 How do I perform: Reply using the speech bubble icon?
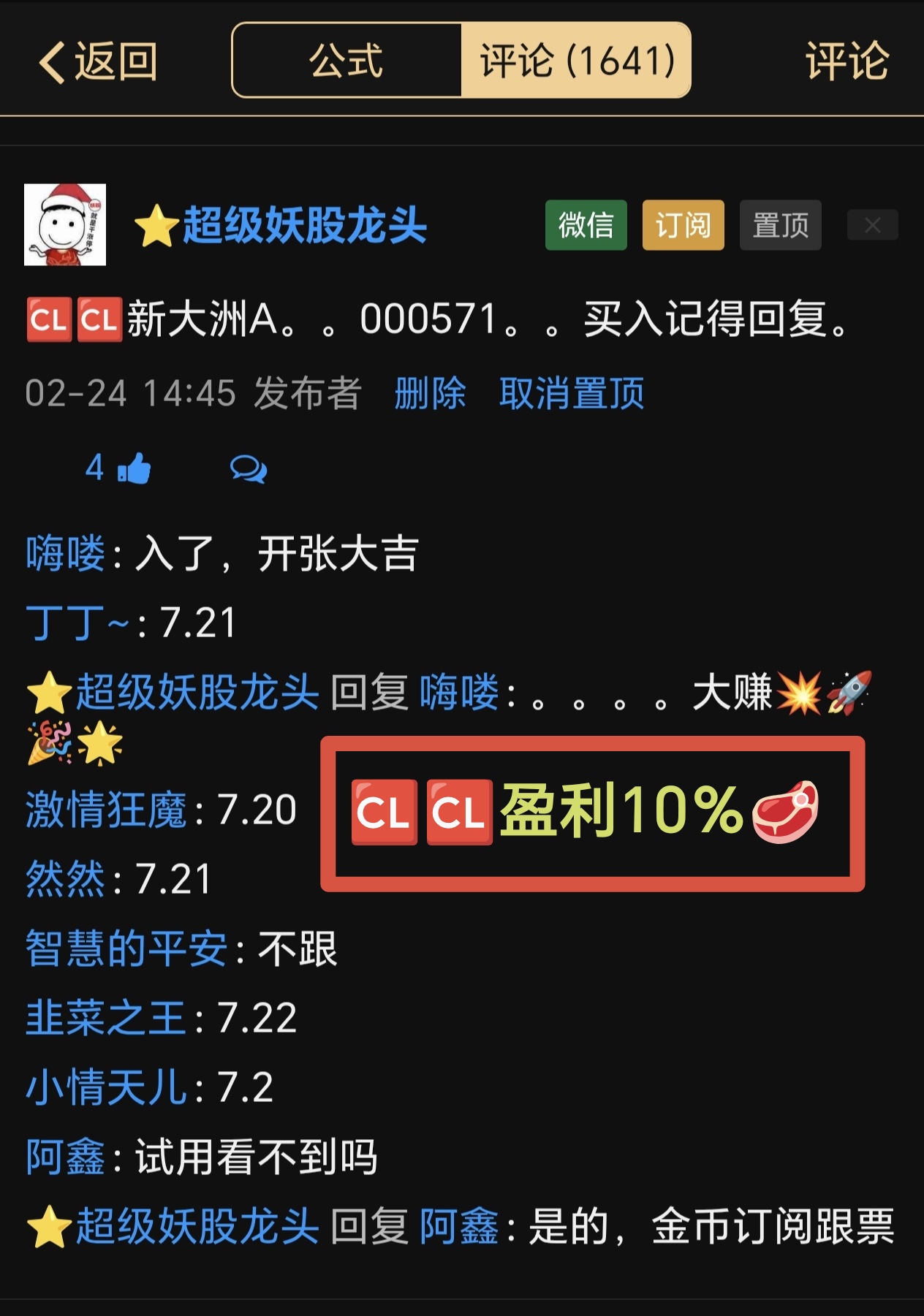point(248,469)
